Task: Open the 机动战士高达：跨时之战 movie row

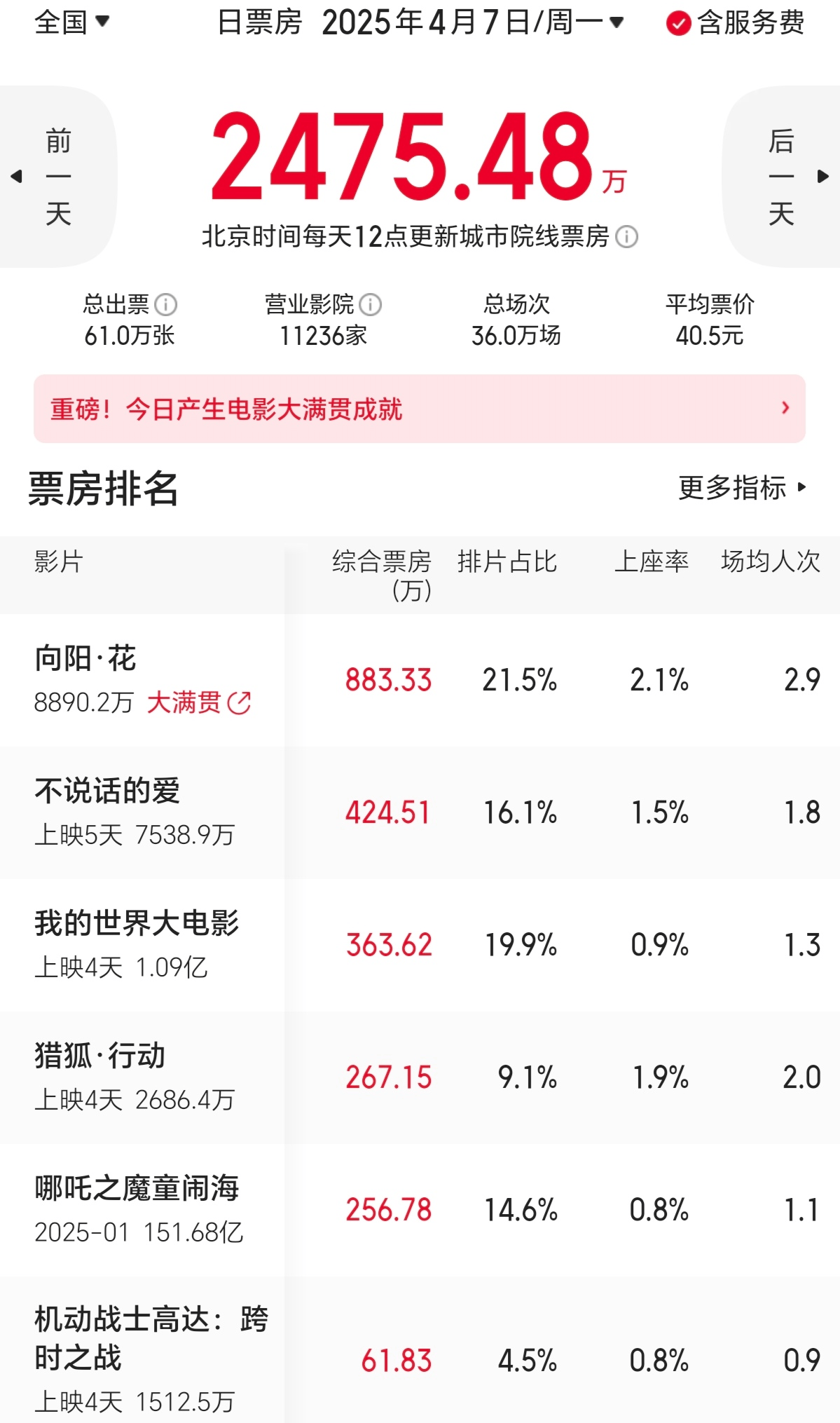Action: click(x=420, y=1350)
